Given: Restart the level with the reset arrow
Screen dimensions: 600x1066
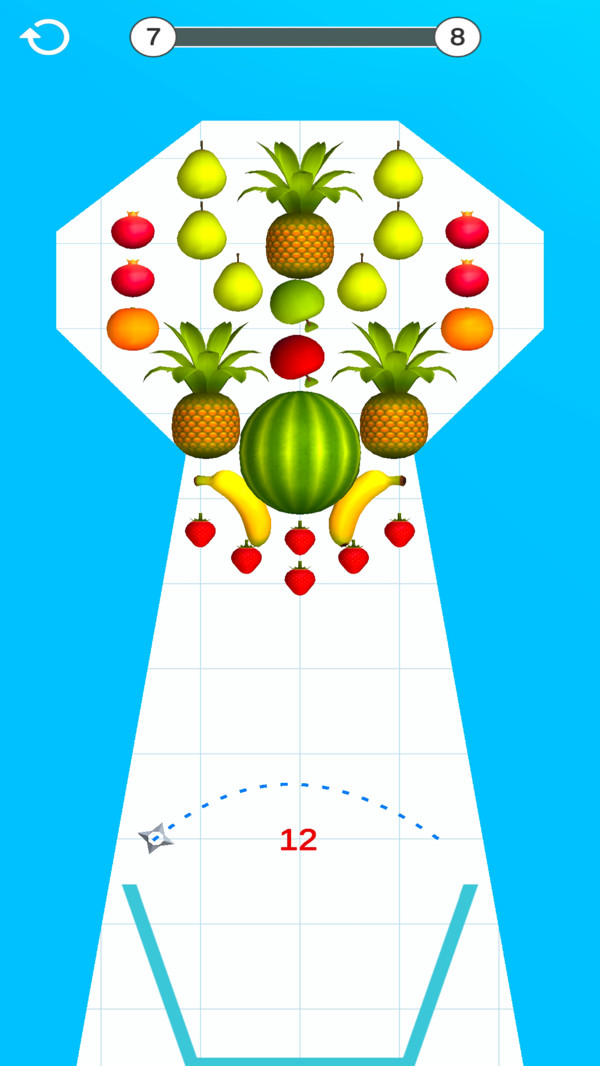Looking at the screenshot, I should pos(45,38).
